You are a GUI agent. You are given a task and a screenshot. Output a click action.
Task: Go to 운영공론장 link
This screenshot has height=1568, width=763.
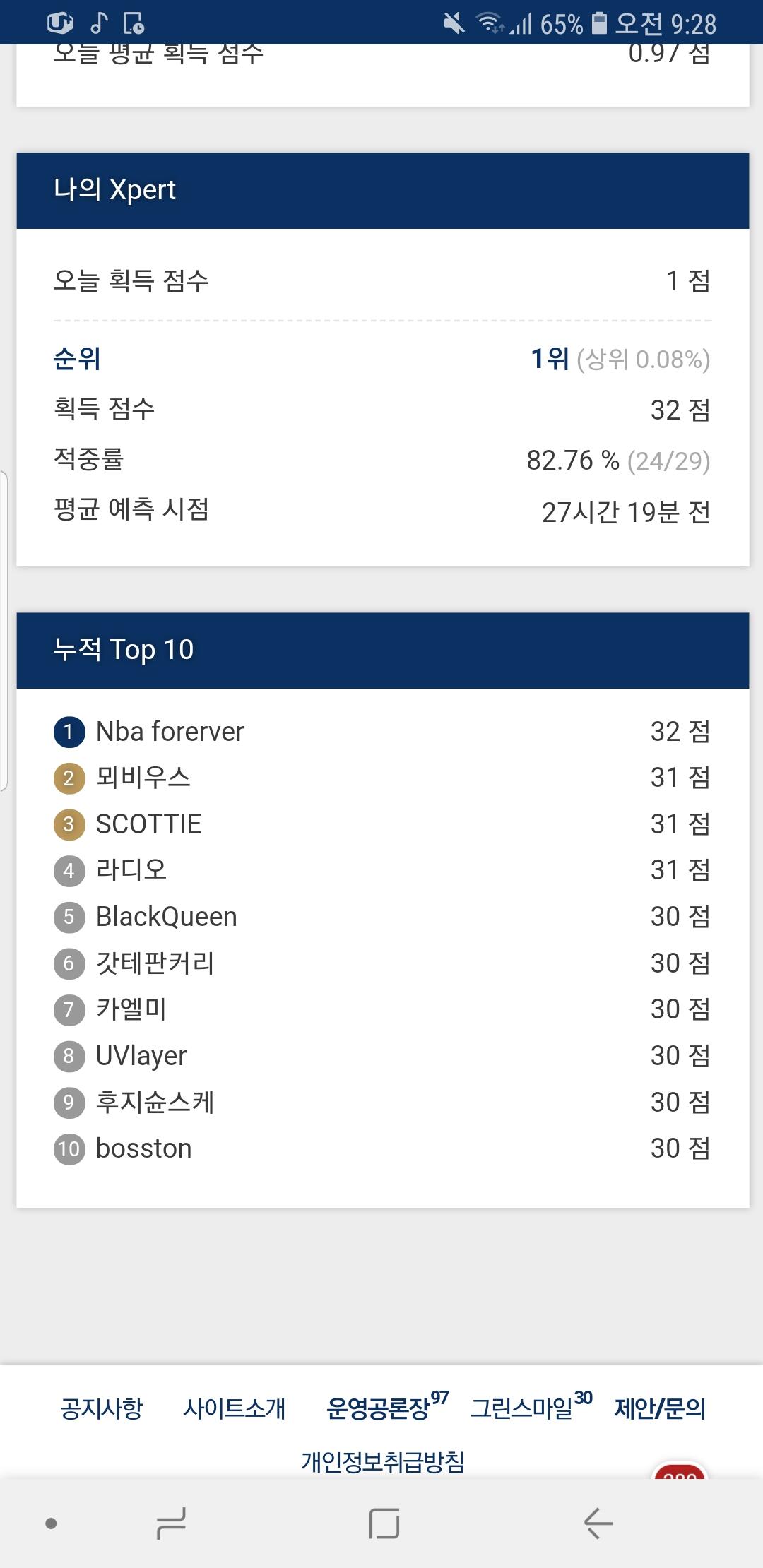pos(387,1407)
